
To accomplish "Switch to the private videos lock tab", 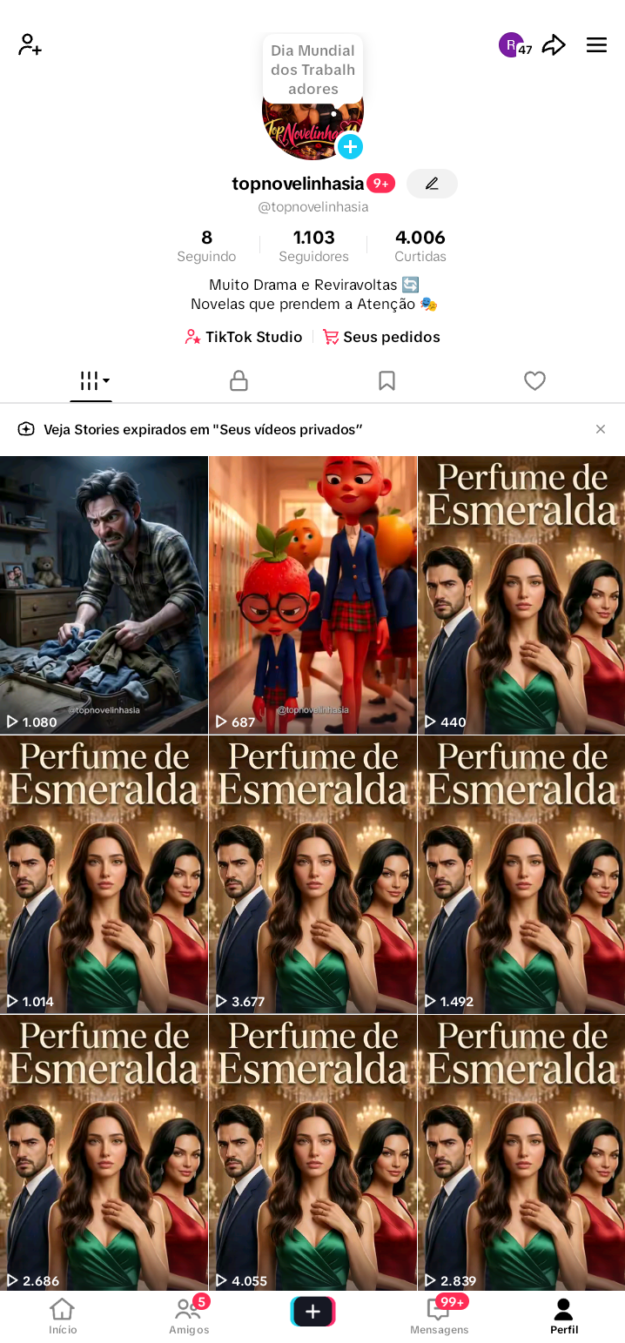I will point(238,381).
